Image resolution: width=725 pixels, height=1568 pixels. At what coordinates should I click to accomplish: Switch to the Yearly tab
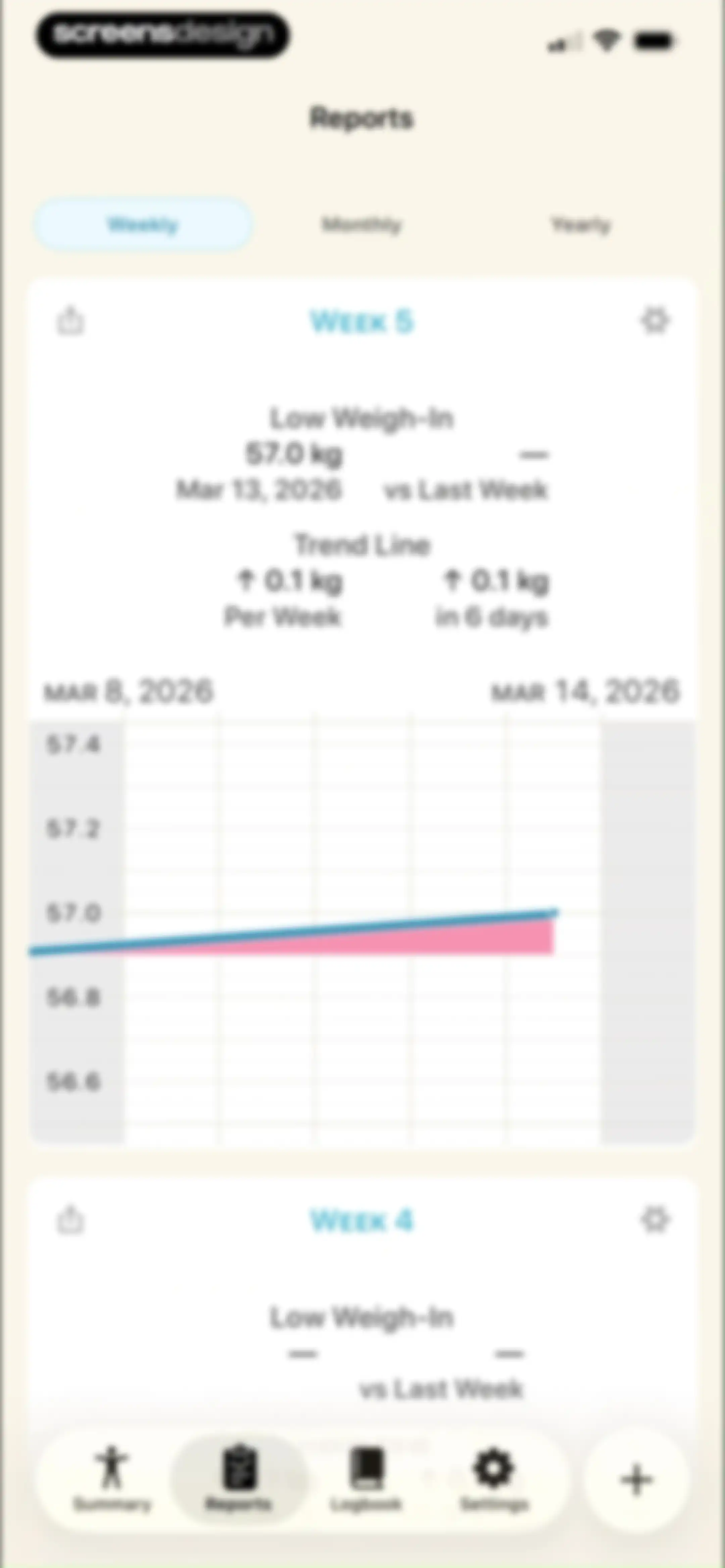coord(581,225)
